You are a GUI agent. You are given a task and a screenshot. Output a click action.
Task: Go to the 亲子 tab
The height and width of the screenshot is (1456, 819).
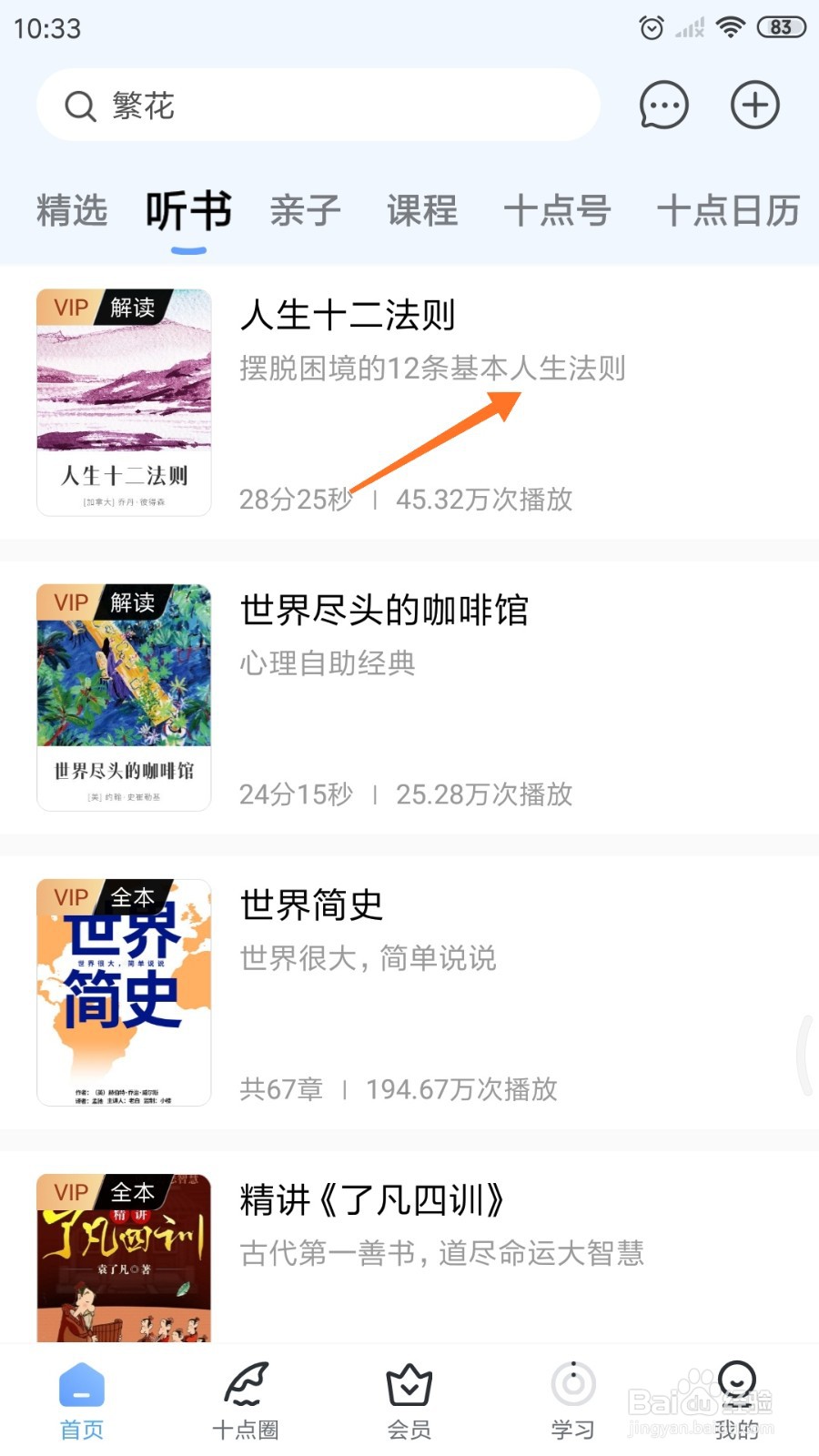pyautogui.click(x=305, y=211)
